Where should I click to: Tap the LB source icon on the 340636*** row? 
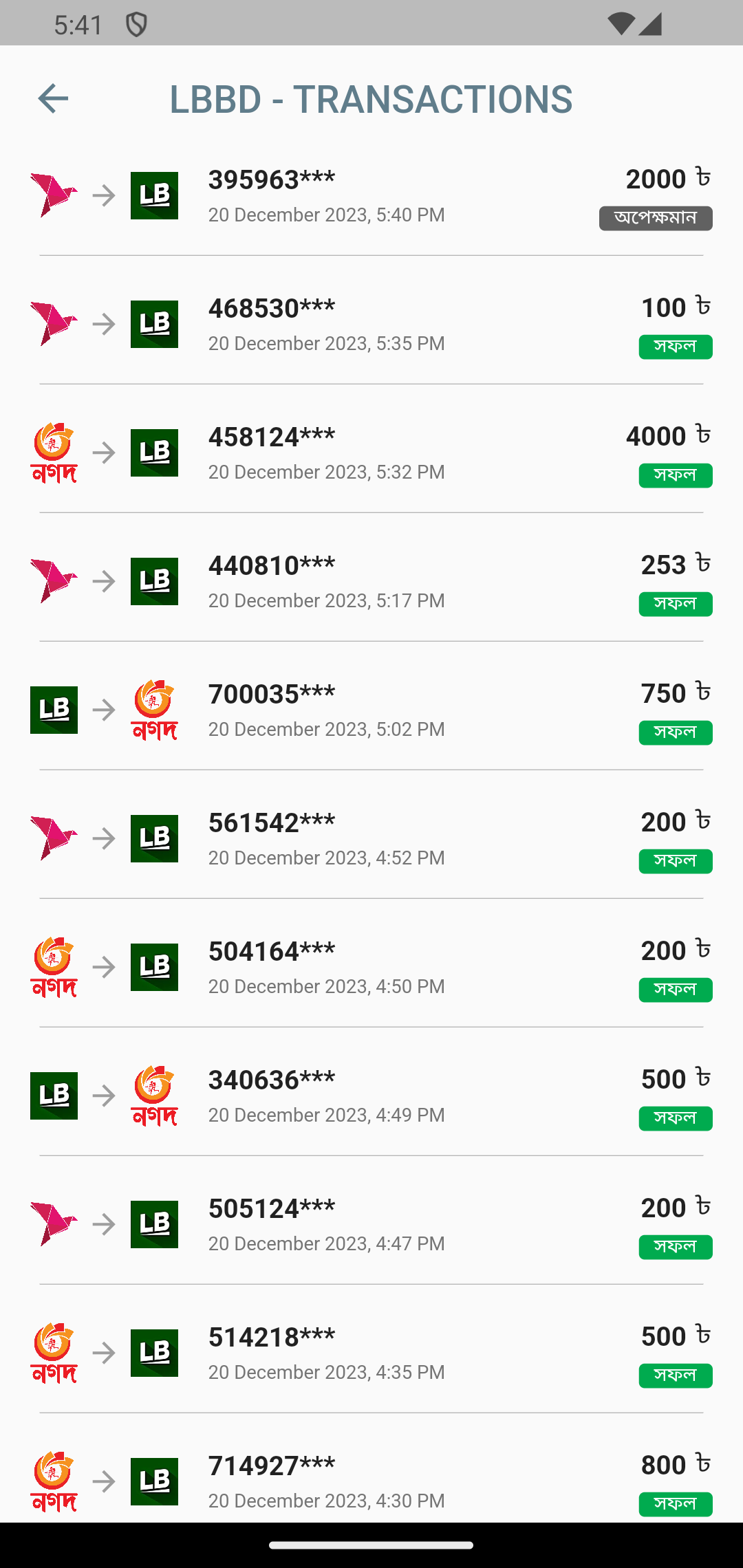[54, 1096]
